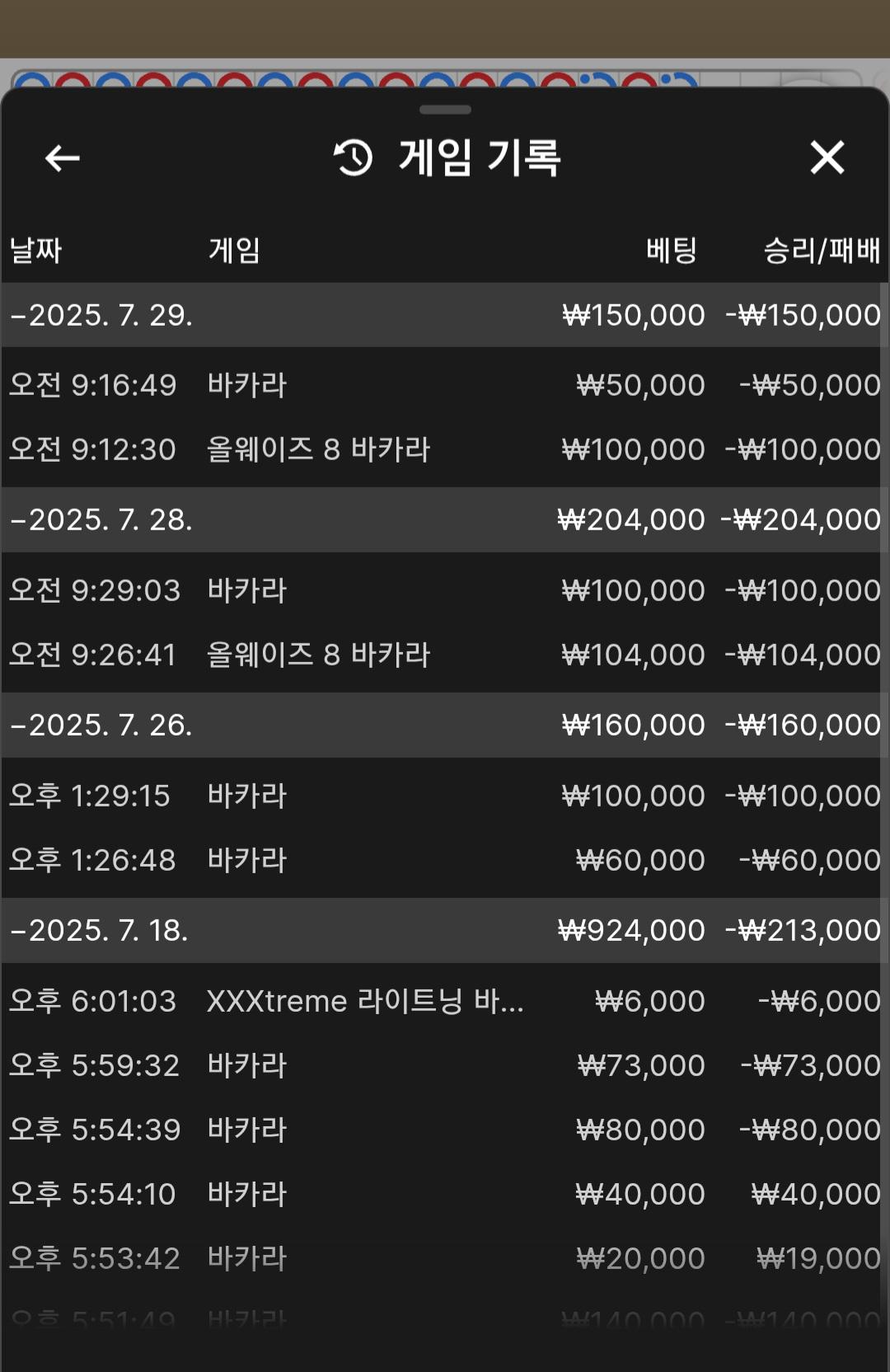Collapse the 2025. 7. 18. date group
The height and width of the screenshot is (1372, 890).
(101, 931)
